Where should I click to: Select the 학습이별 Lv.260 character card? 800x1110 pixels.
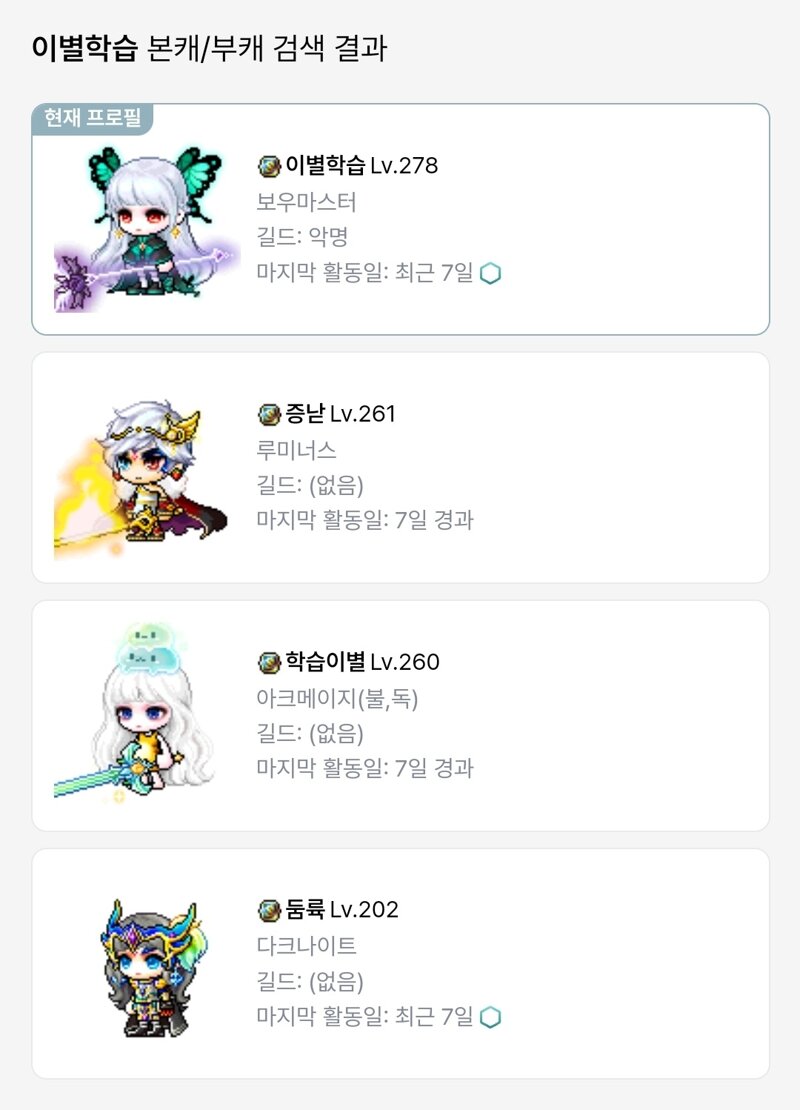click(x=400, y=715)
